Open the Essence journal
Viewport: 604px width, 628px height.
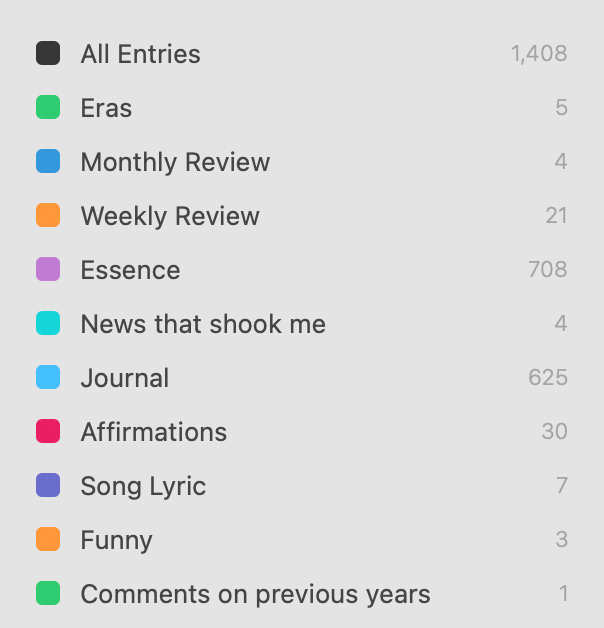pyautogui.click(x=130, y=270)
